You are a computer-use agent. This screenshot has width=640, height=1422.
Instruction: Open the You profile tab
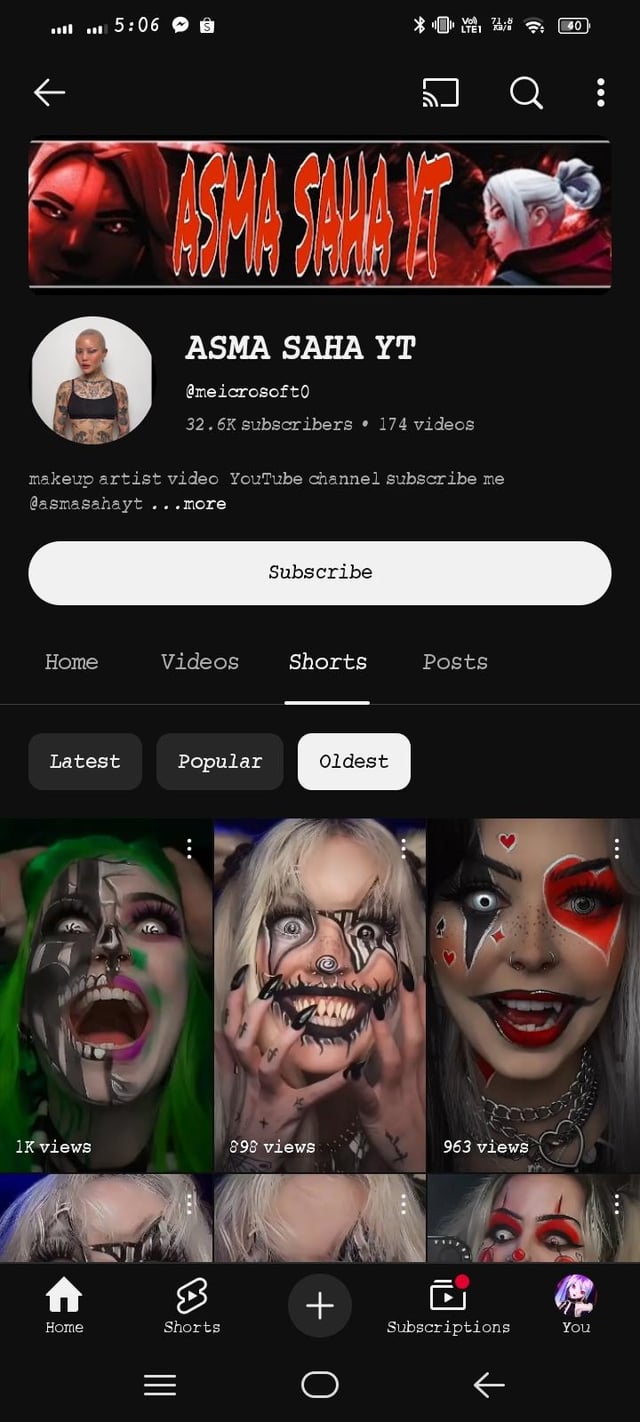(575, 1306)
